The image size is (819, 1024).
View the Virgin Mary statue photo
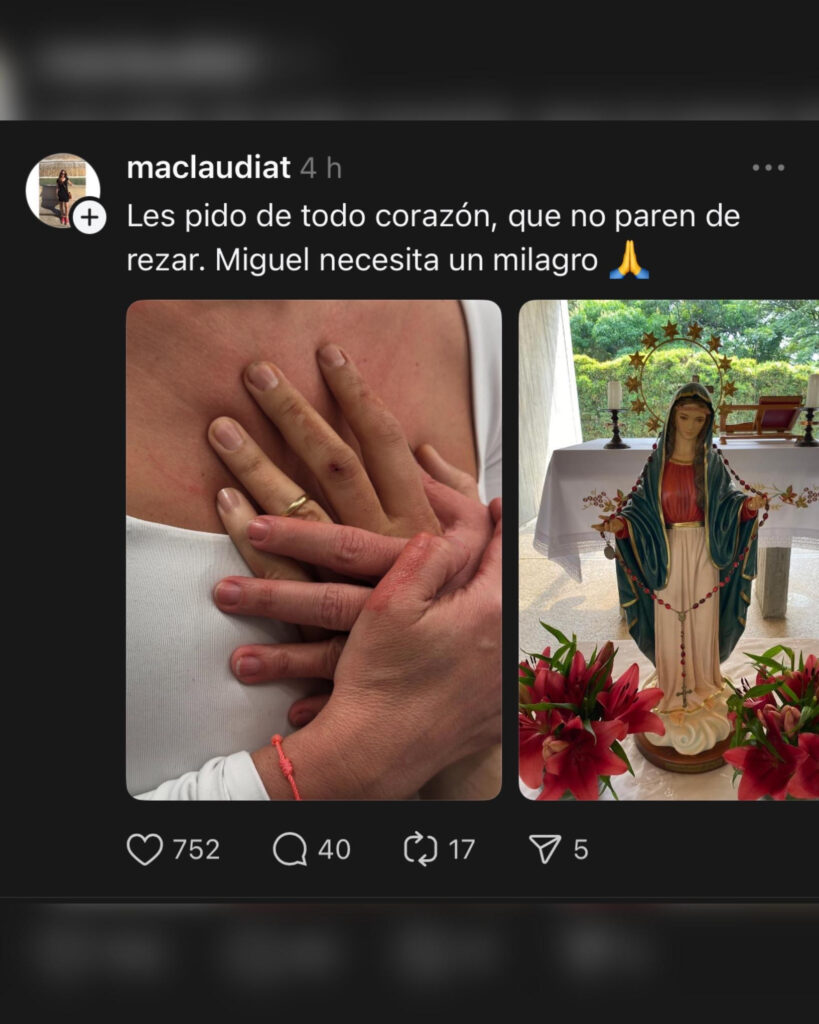pos(668,549)
